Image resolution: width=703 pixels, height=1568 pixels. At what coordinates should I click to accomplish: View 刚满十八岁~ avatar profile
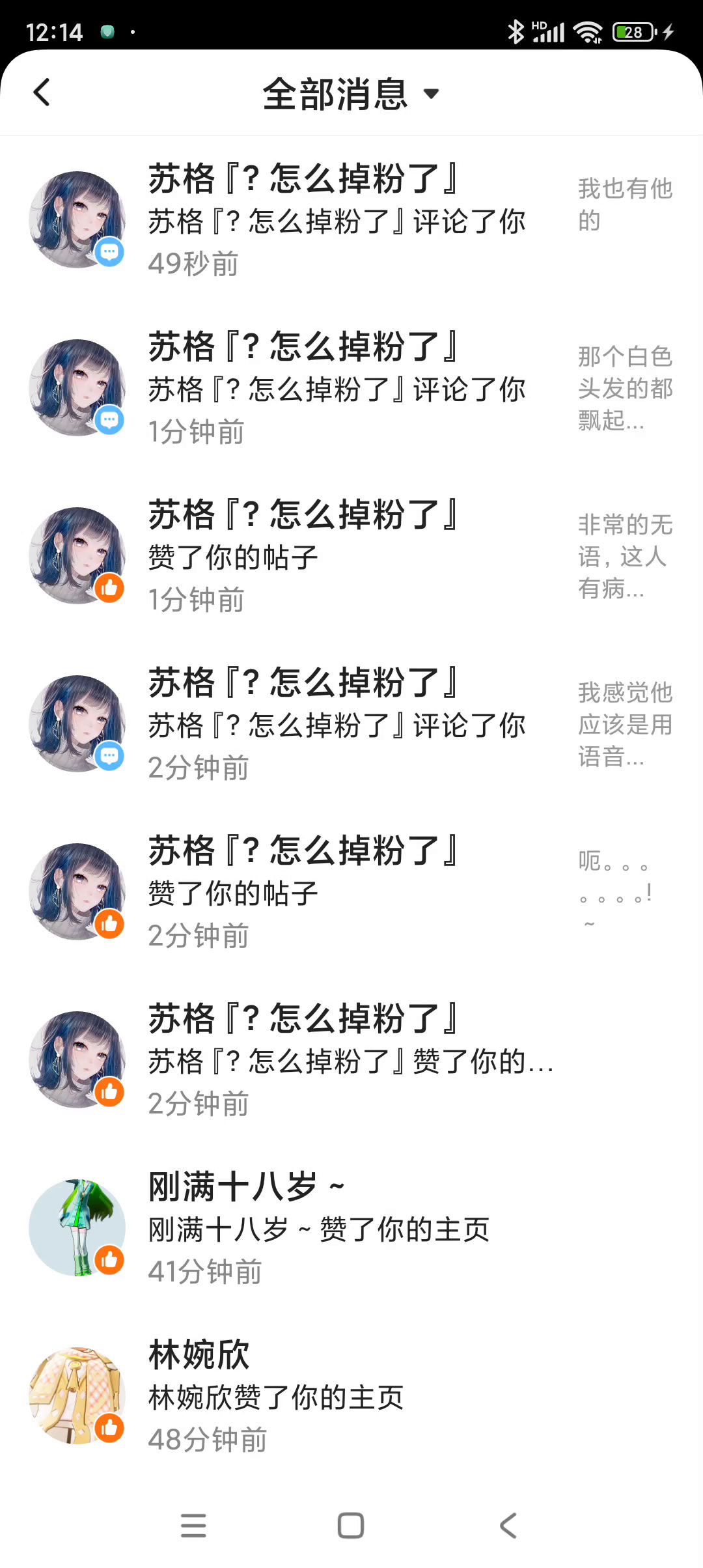pos(77,1227)
